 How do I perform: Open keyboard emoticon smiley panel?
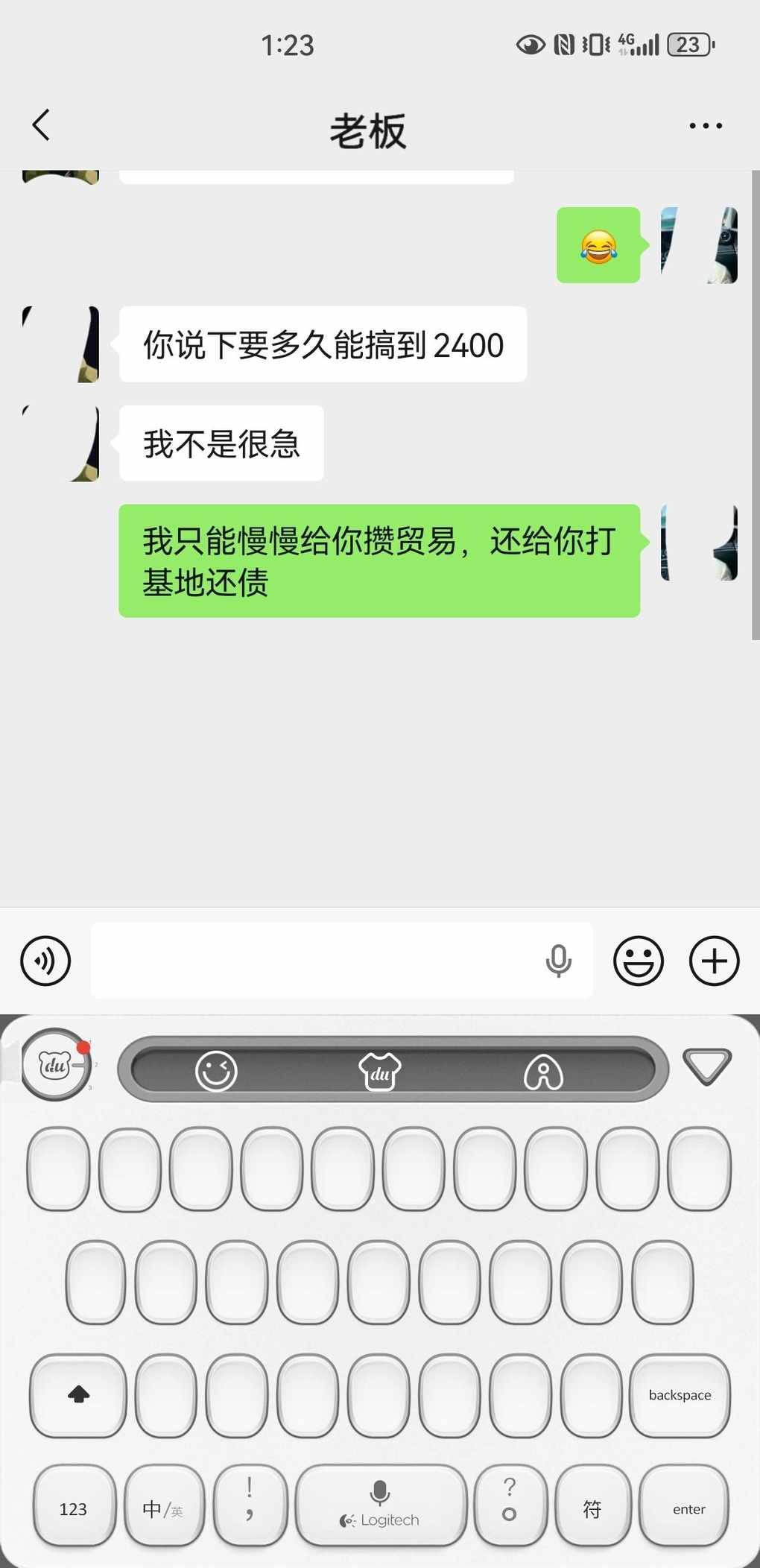pos(216,1071)
